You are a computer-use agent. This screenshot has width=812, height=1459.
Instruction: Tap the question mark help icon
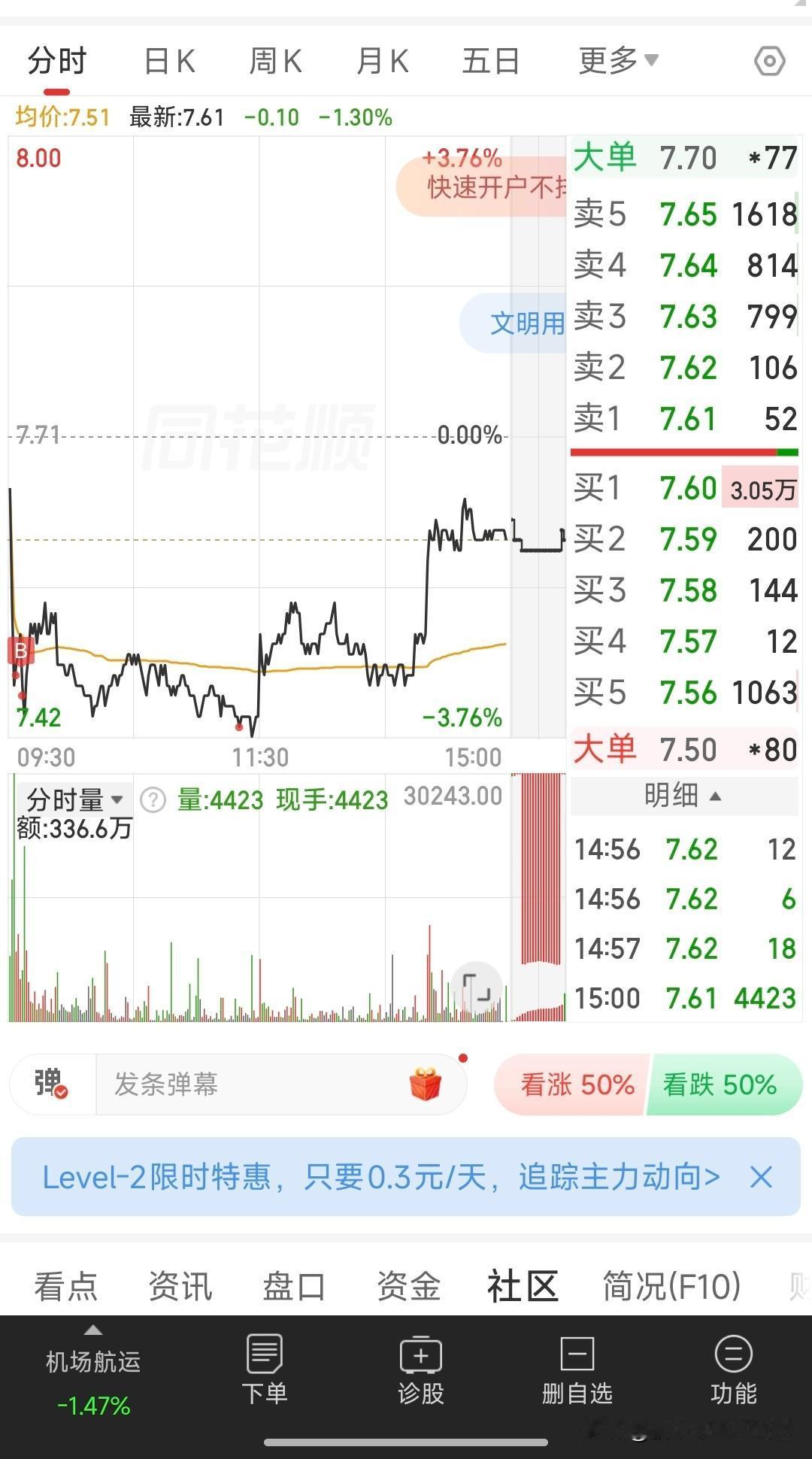click(x=153, y=800)
